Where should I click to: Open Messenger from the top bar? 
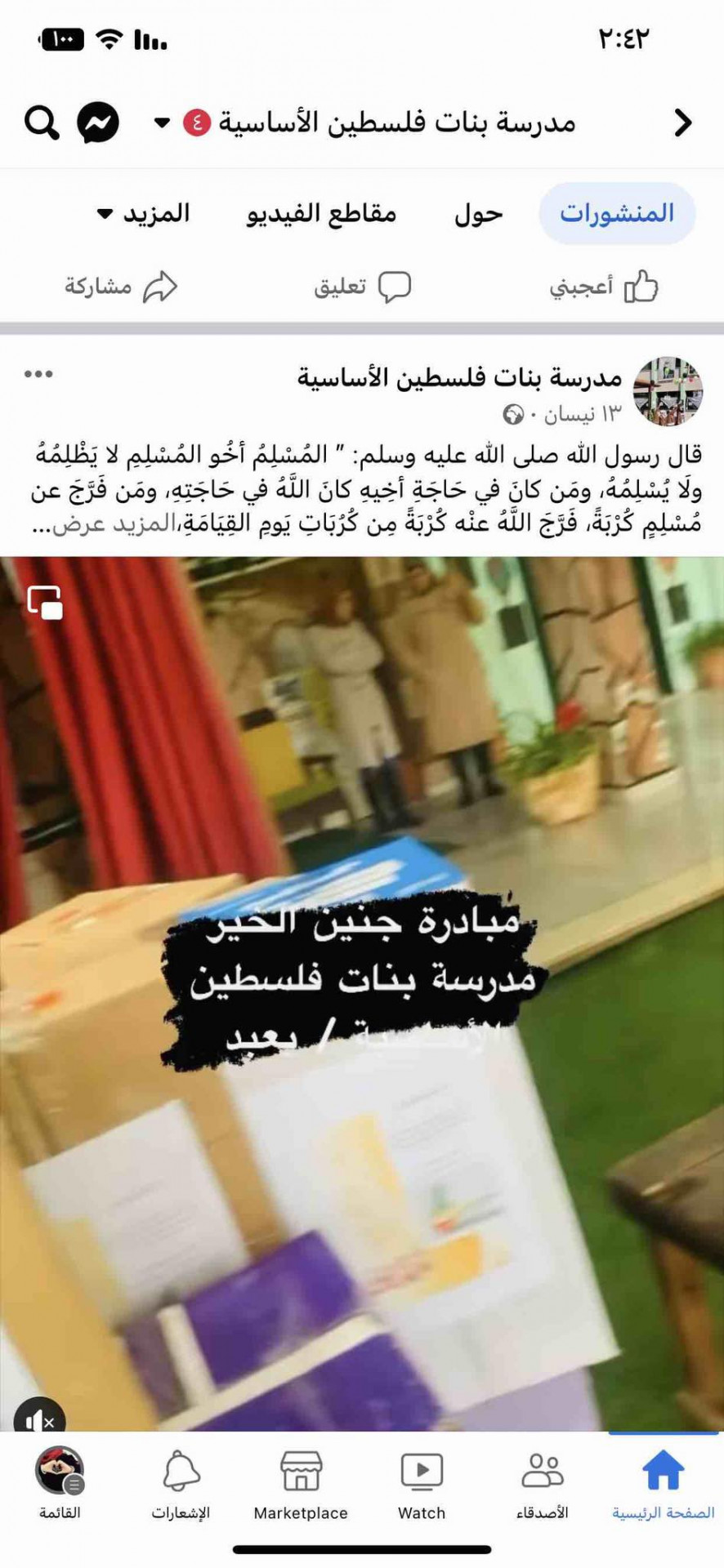(98, 123)
